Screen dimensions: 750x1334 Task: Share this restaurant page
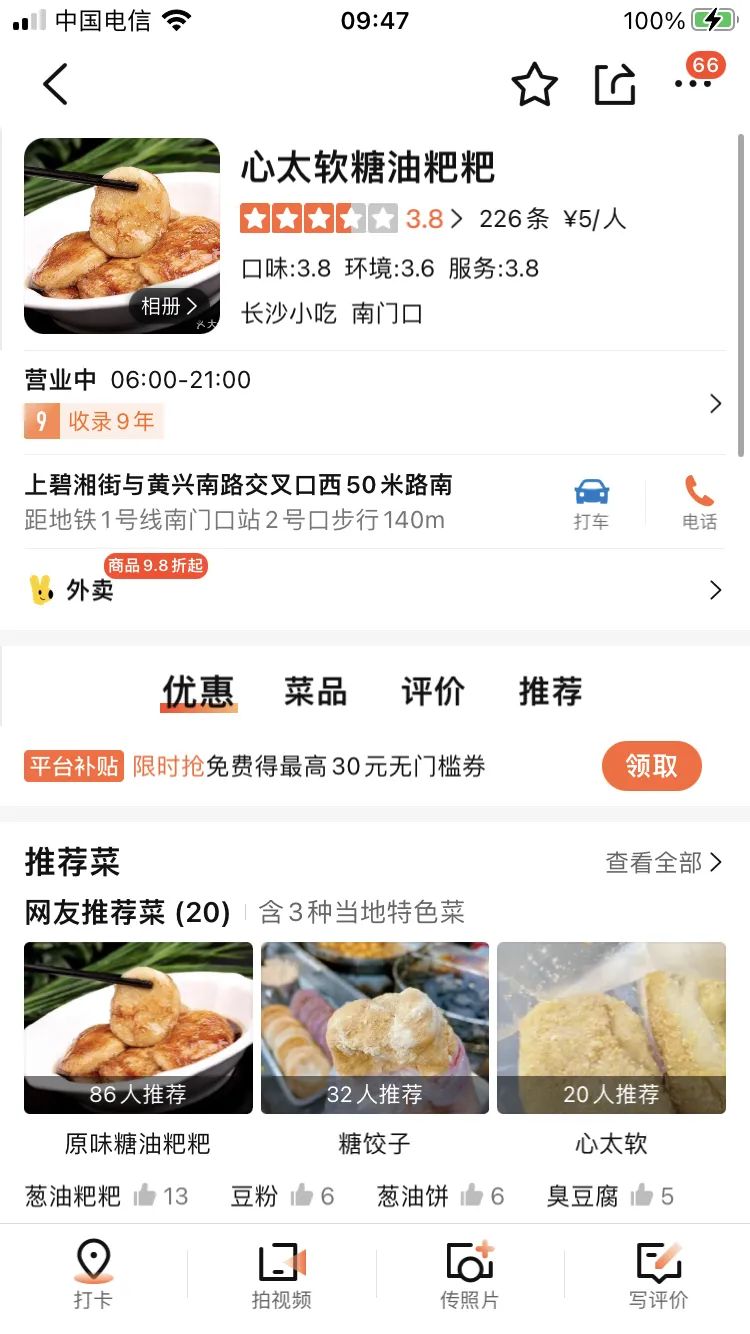[x=614, y=85]
